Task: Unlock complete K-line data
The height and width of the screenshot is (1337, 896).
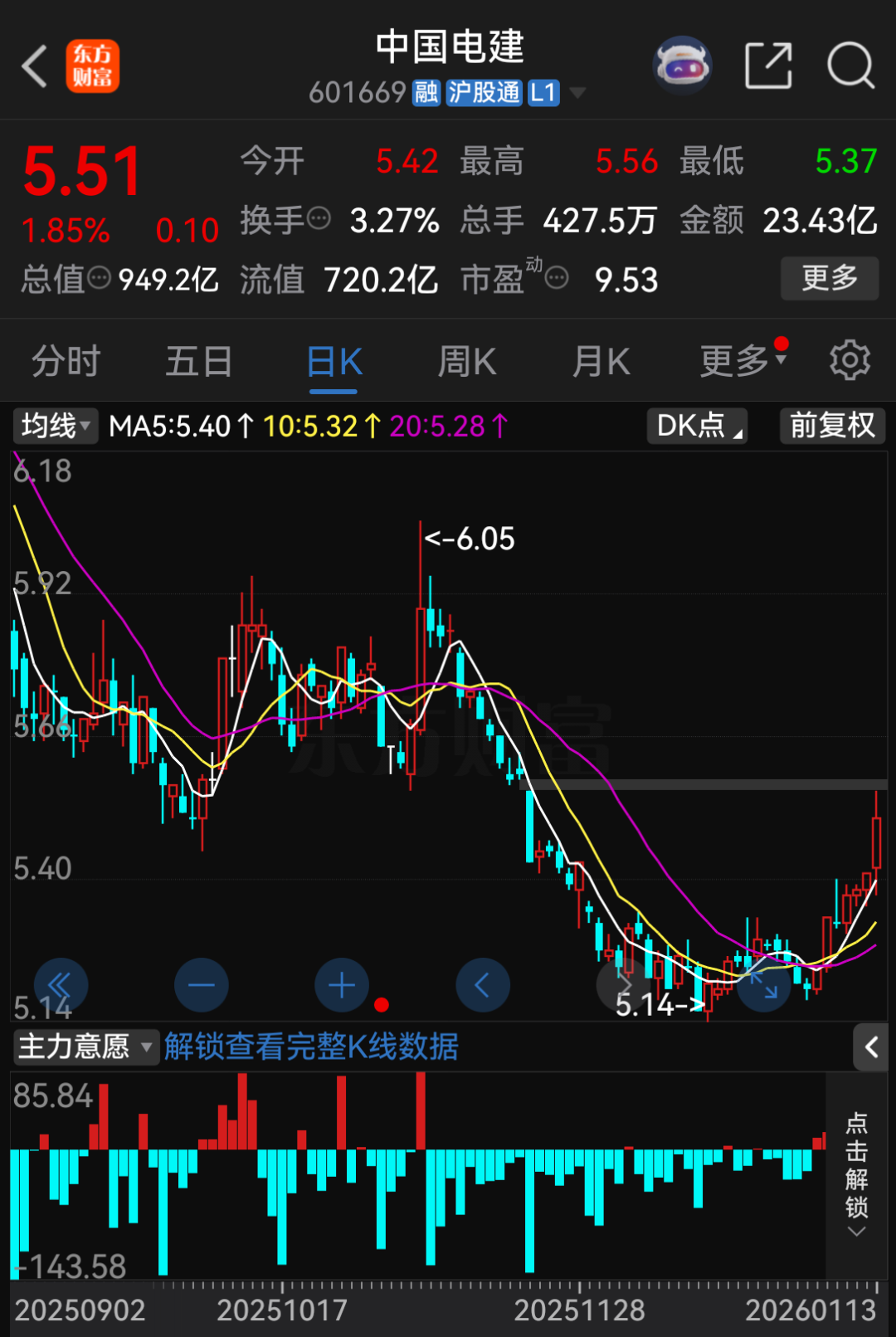Action: click(x=311, y=1047)
